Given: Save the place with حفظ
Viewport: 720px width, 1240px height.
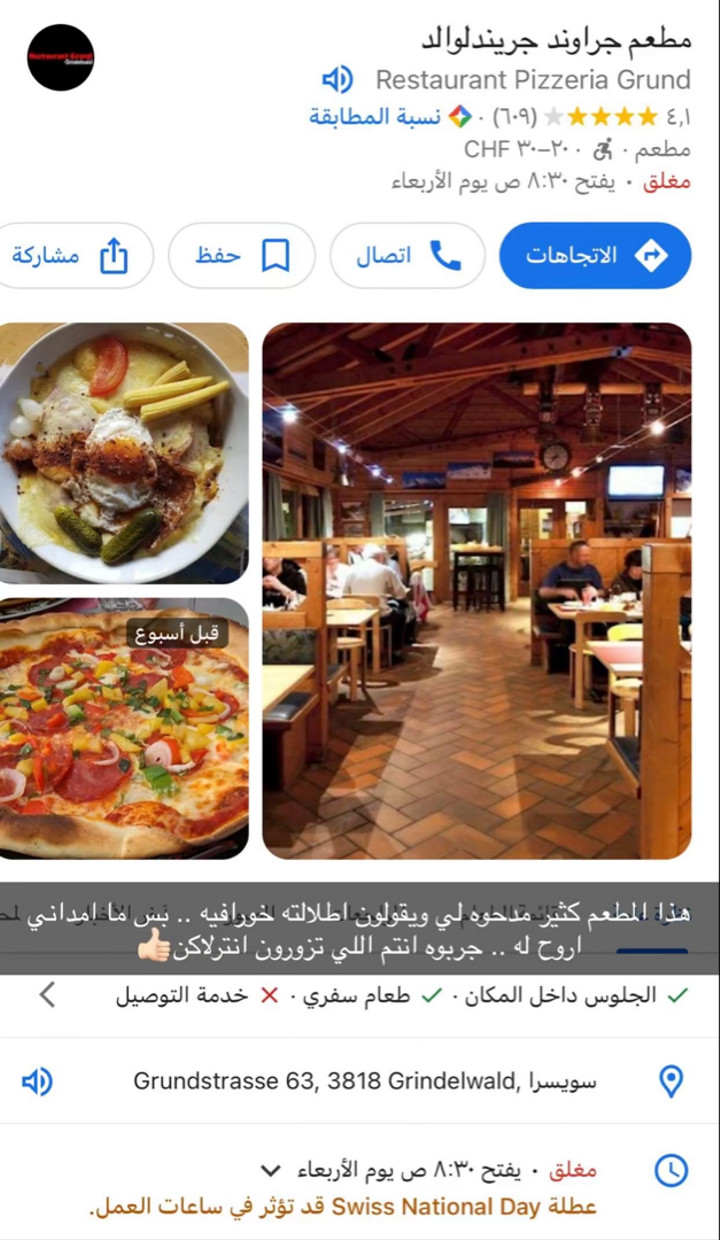Looking at the screenshot, I should pos(241,256).
